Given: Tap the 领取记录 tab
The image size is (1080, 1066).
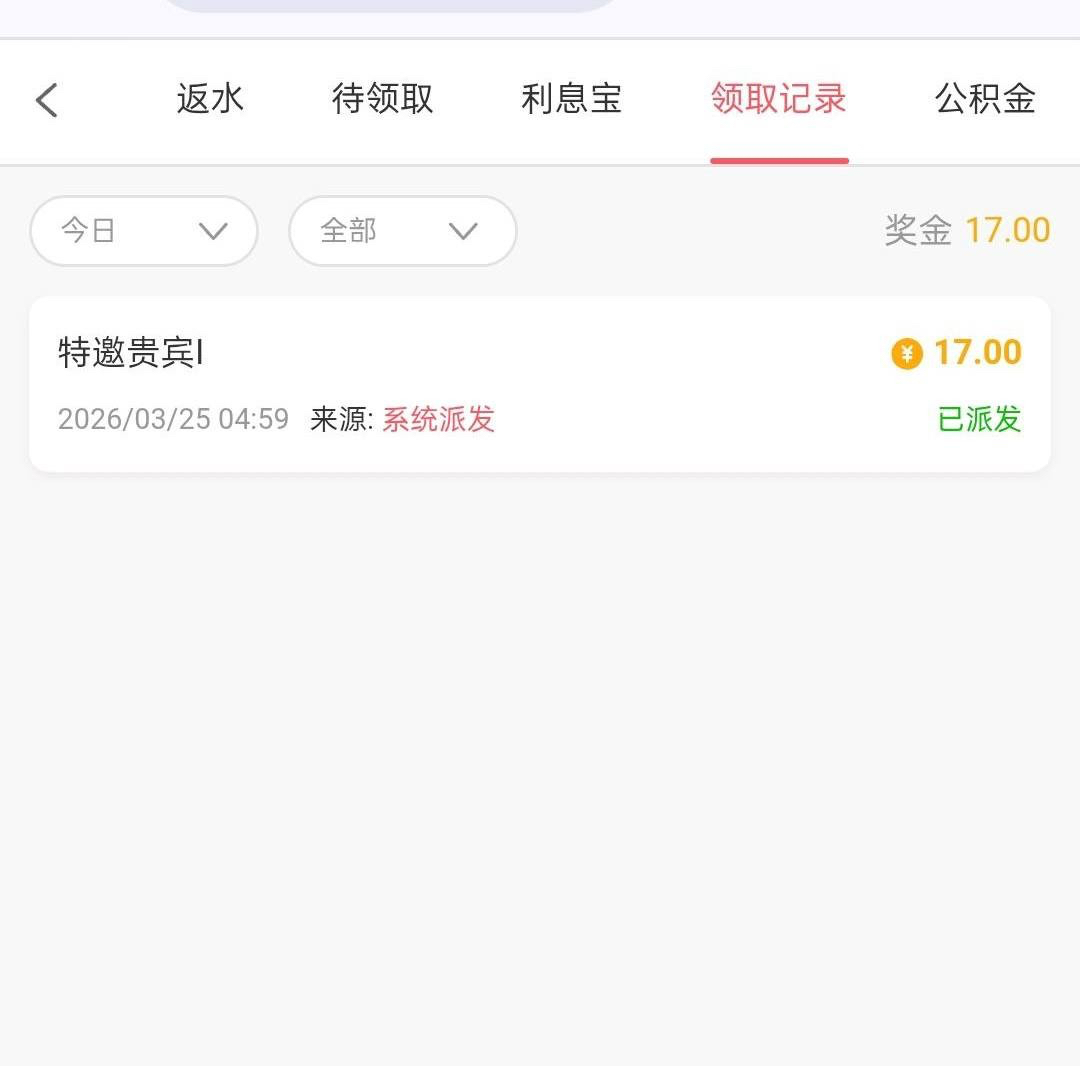Looking at the screenshot, I should 779,99.
